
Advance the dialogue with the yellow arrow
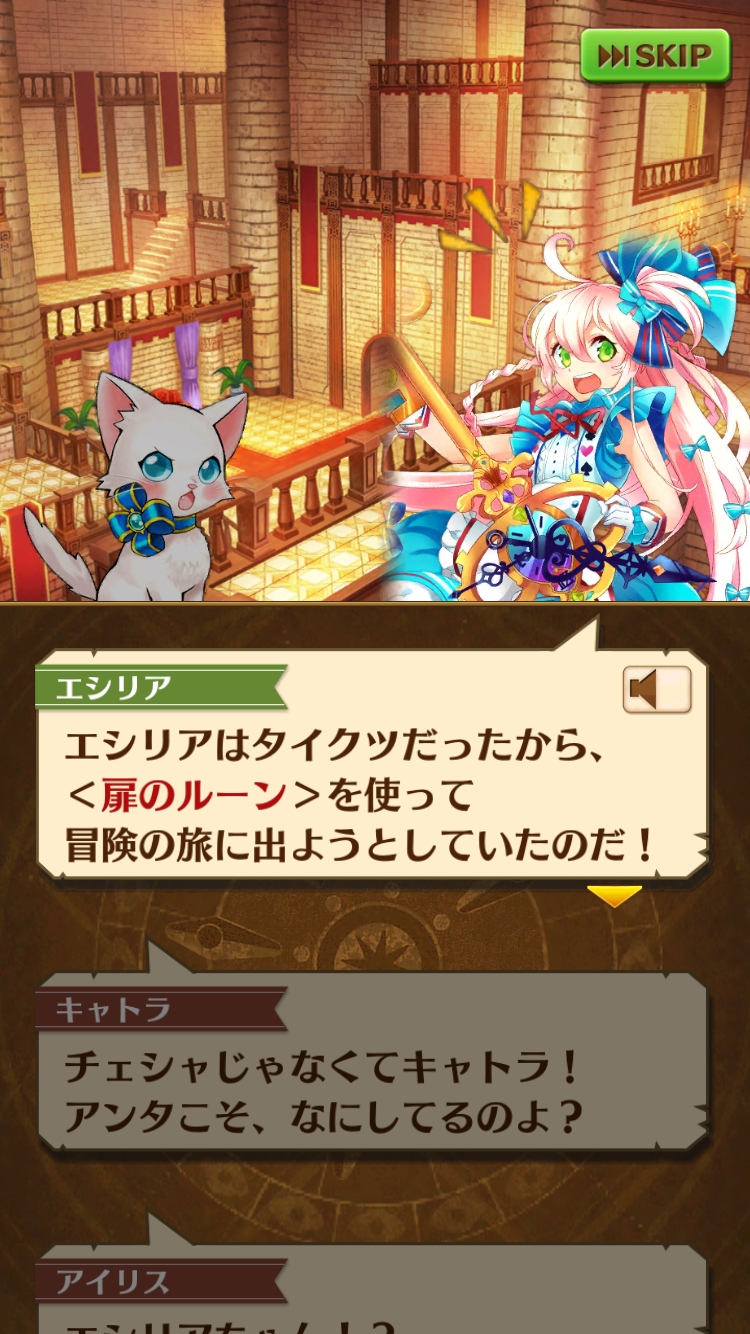pos(613,895)
